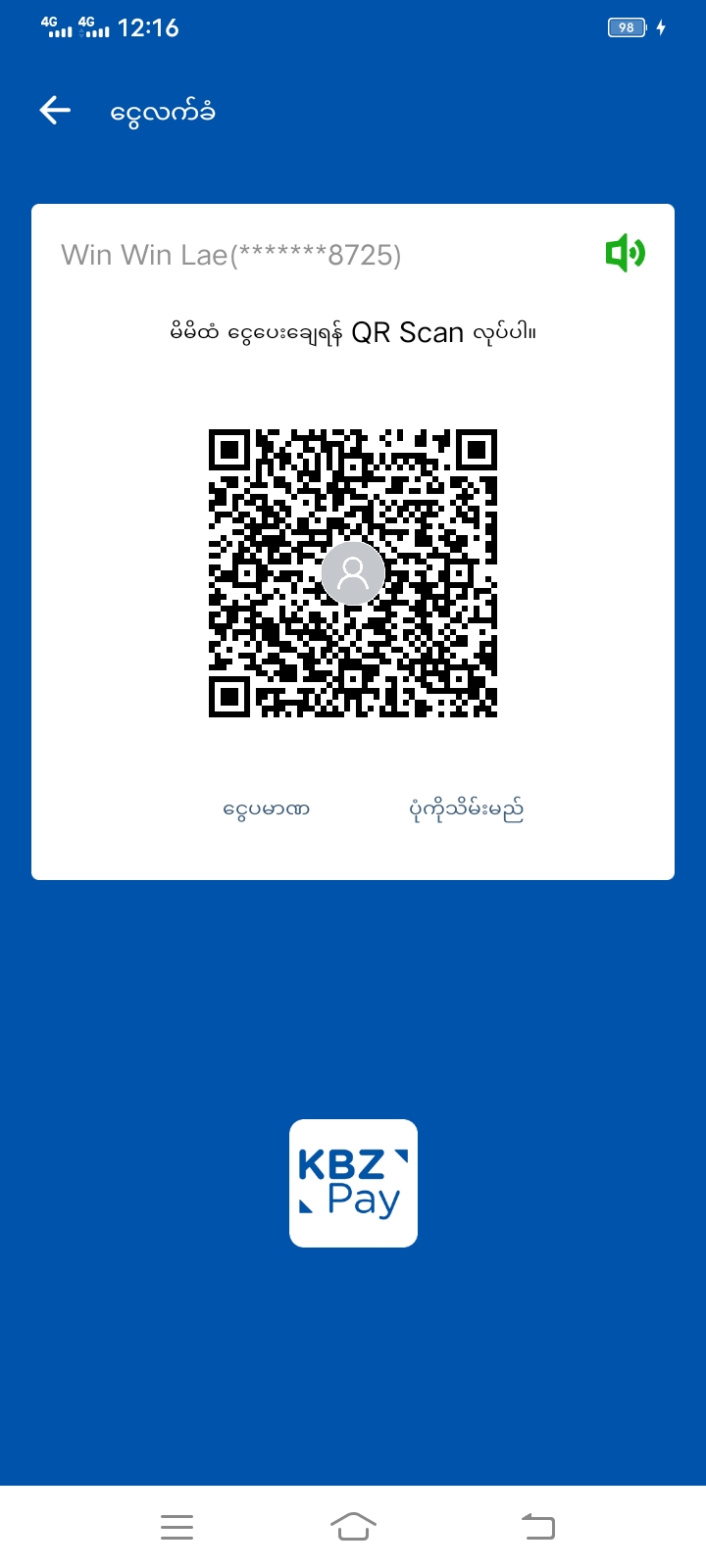Tap ပုံကိုသိမ်းမည် to save the QR image
This screenshot has width=706, height=1568.
(466, 810)
